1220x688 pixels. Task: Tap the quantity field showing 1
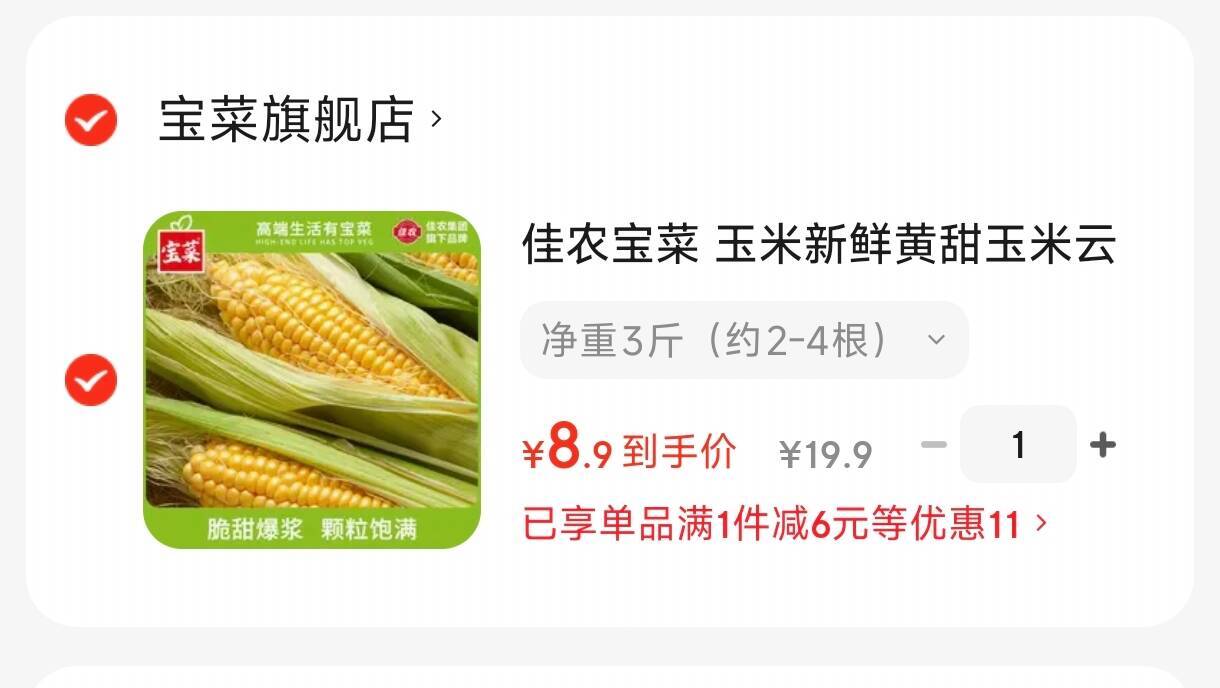pyautogui.click(x=1018, y=444)
